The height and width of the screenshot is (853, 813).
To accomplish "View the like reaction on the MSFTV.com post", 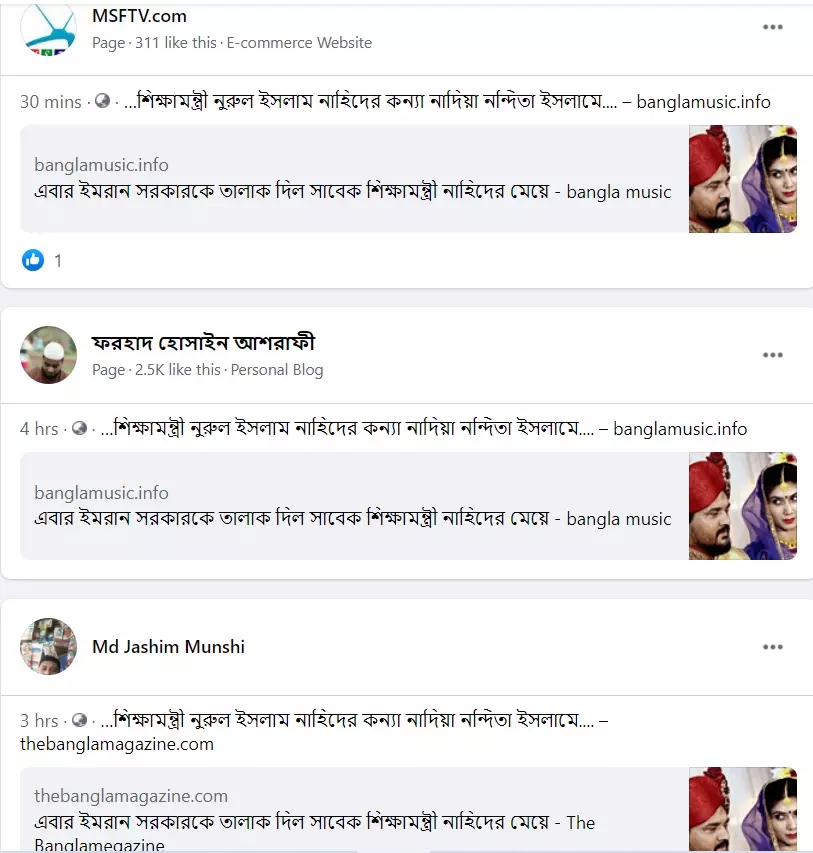I will (x=33, y=260).
